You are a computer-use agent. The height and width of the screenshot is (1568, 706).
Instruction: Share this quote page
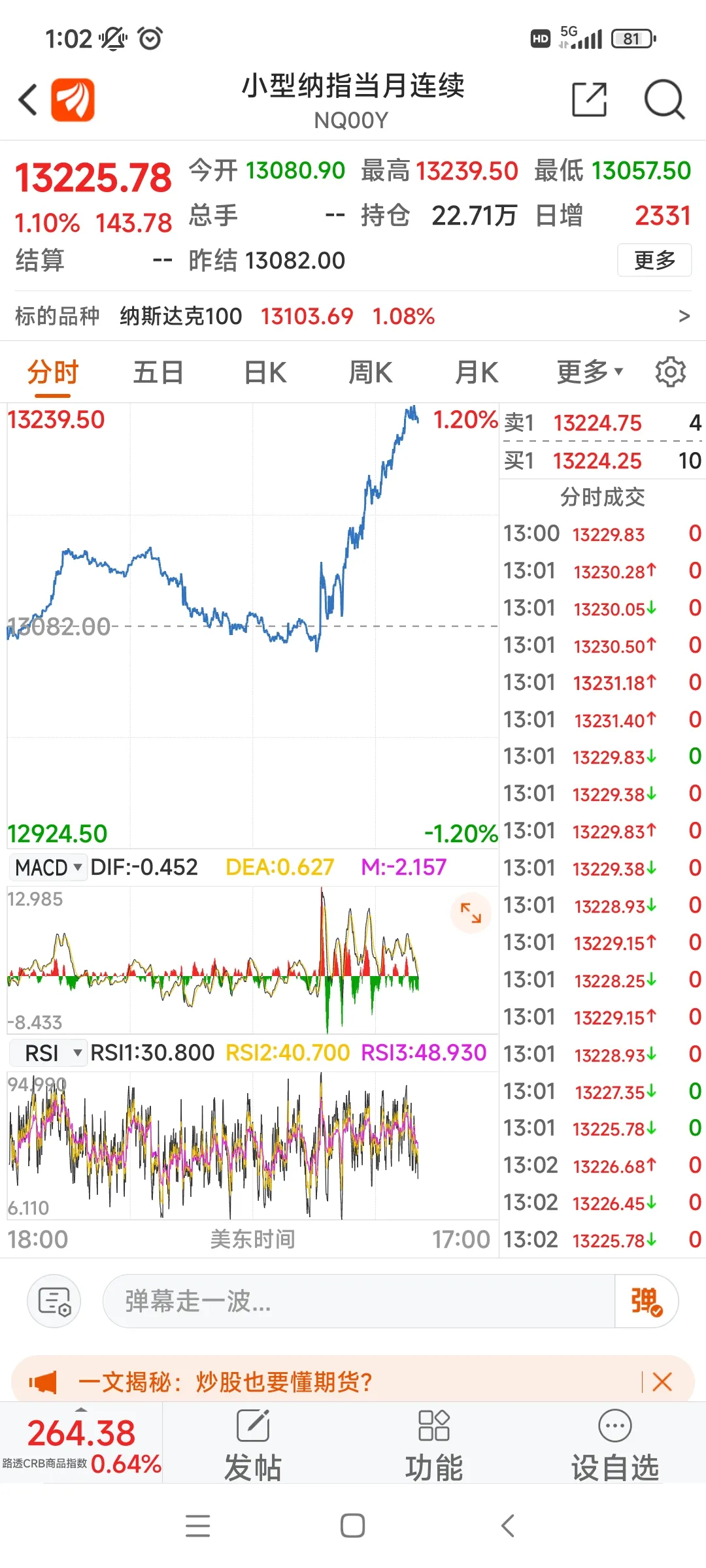coord(589,99)
